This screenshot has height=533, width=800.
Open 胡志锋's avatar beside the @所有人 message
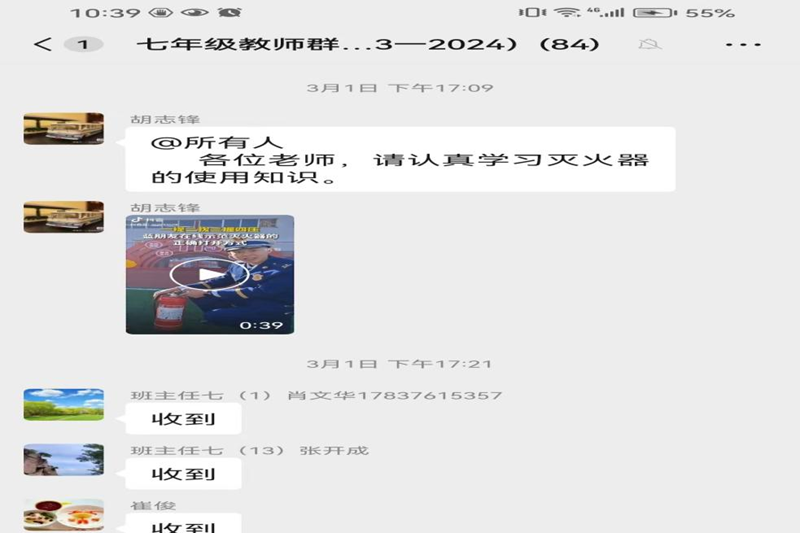(x=63, y=129)
